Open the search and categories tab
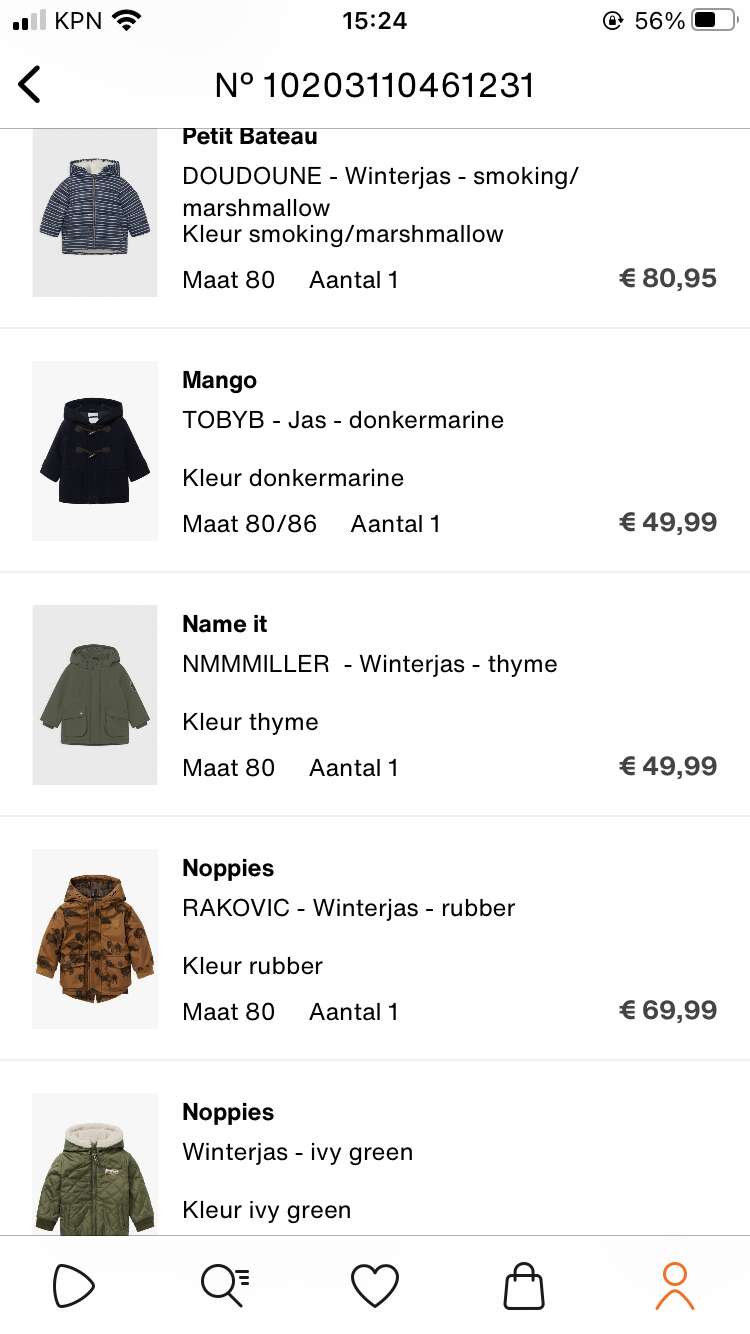 coord(224,1286)
